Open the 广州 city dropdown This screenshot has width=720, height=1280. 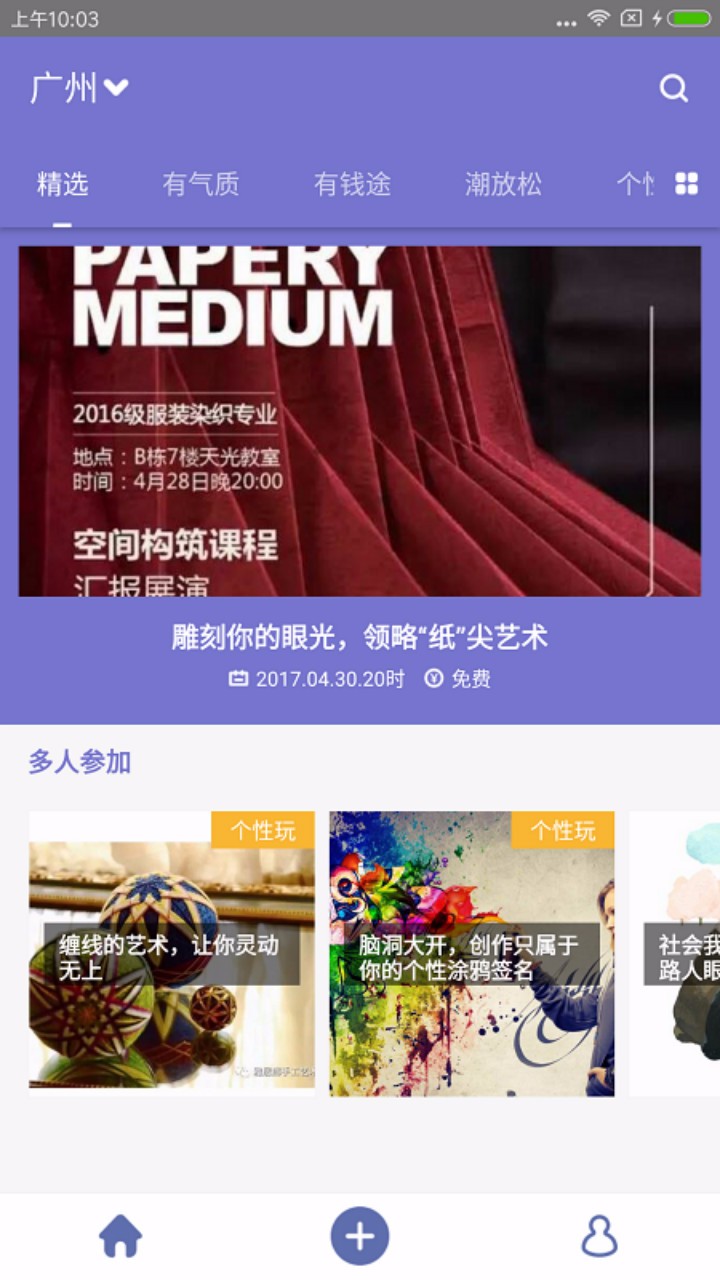[x=79, y=88]
